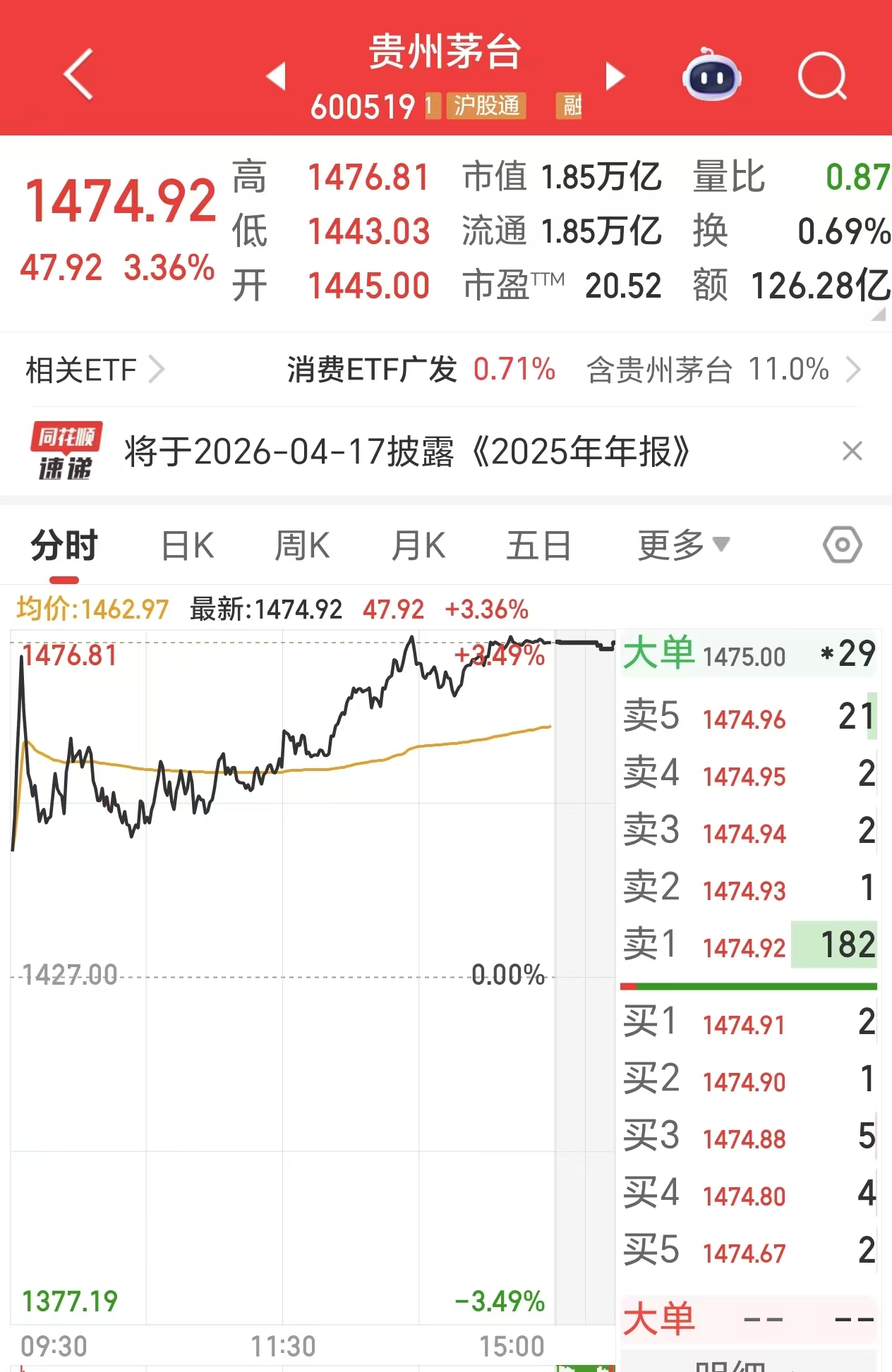Dismiss the 同花顺速递 notice
Viewport: 892px width, 1372px height.
click(852, 451)
